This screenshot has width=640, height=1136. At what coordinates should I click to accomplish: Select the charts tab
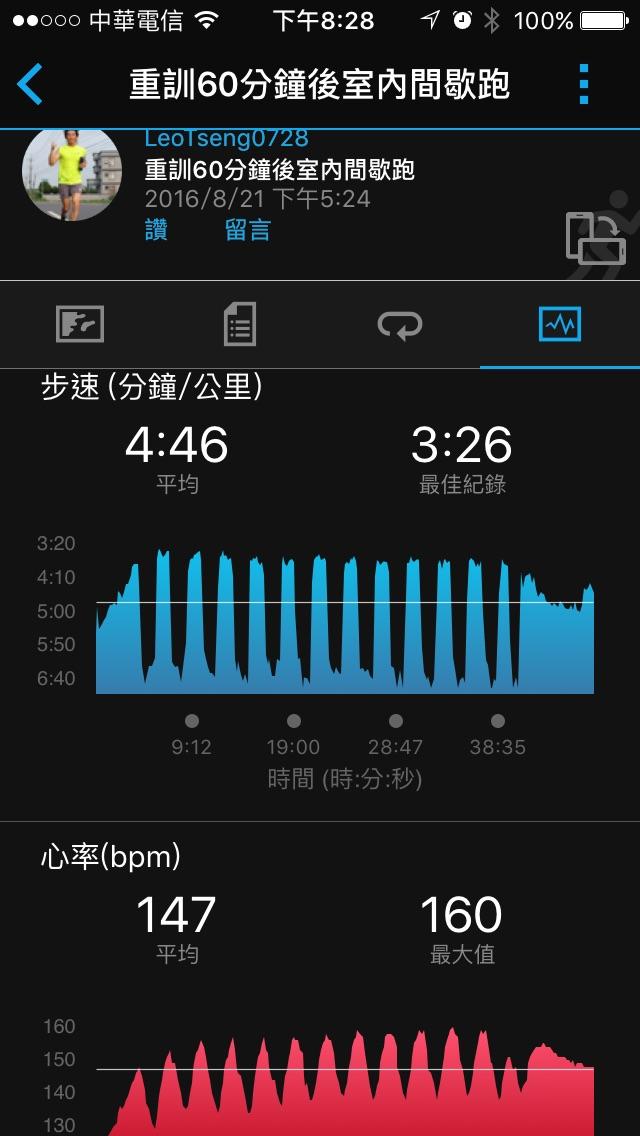(559, 324)
